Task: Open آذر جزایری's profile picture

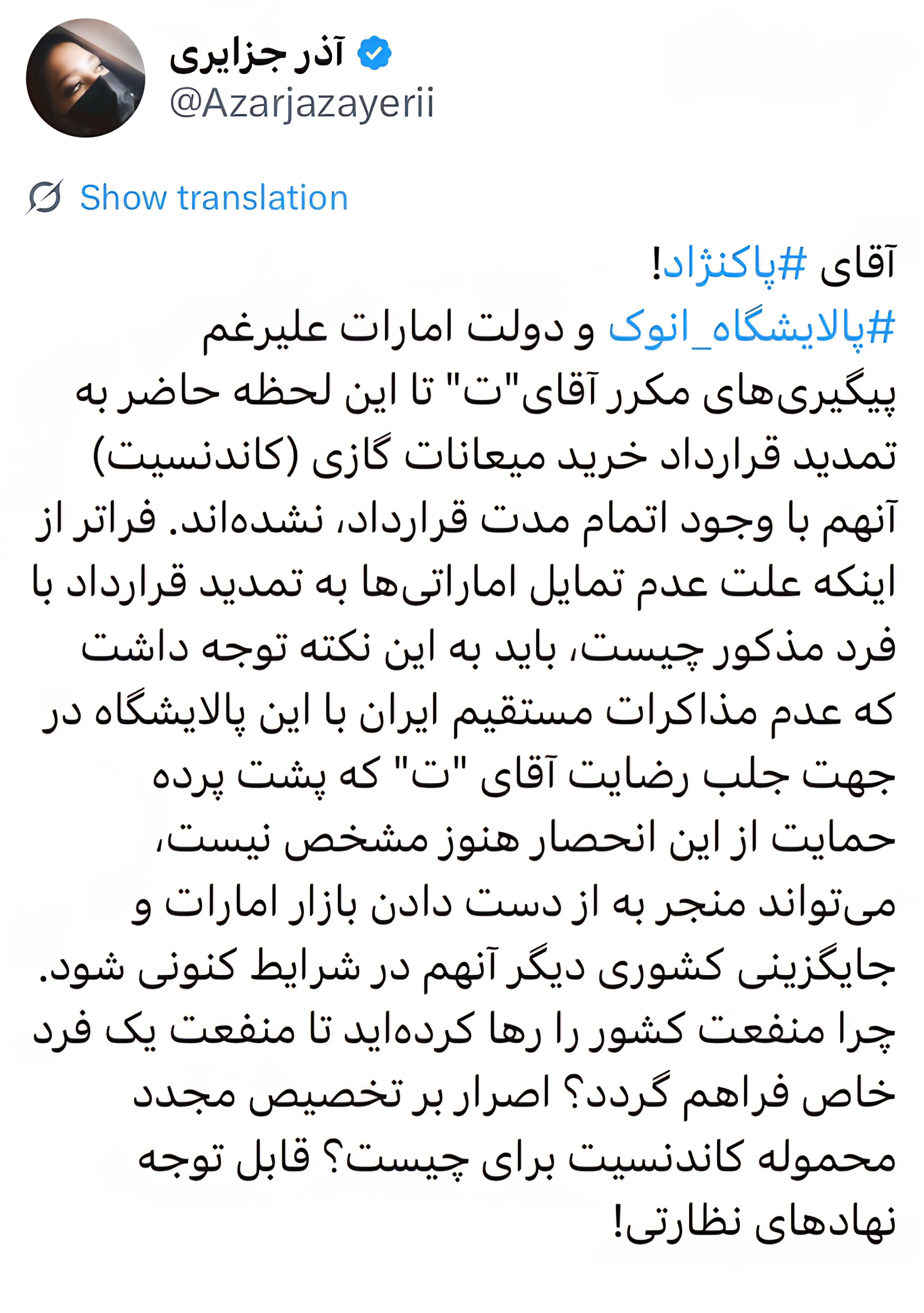Action: (85, 78)
